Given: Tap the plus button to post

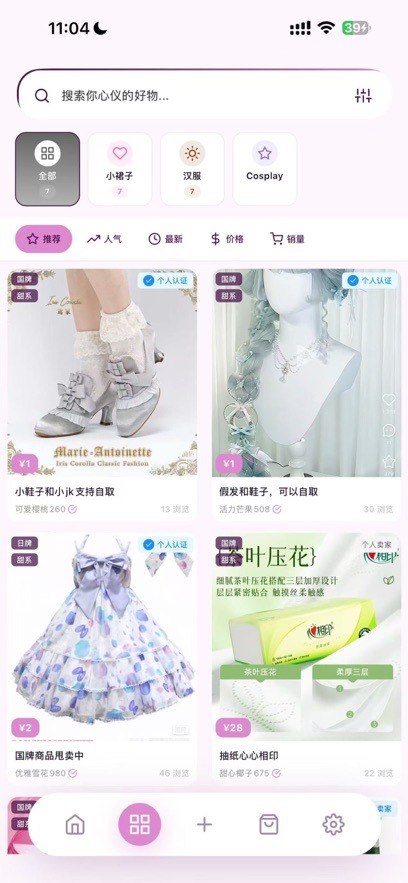Looking at the screenshot, I should [204, 824].
